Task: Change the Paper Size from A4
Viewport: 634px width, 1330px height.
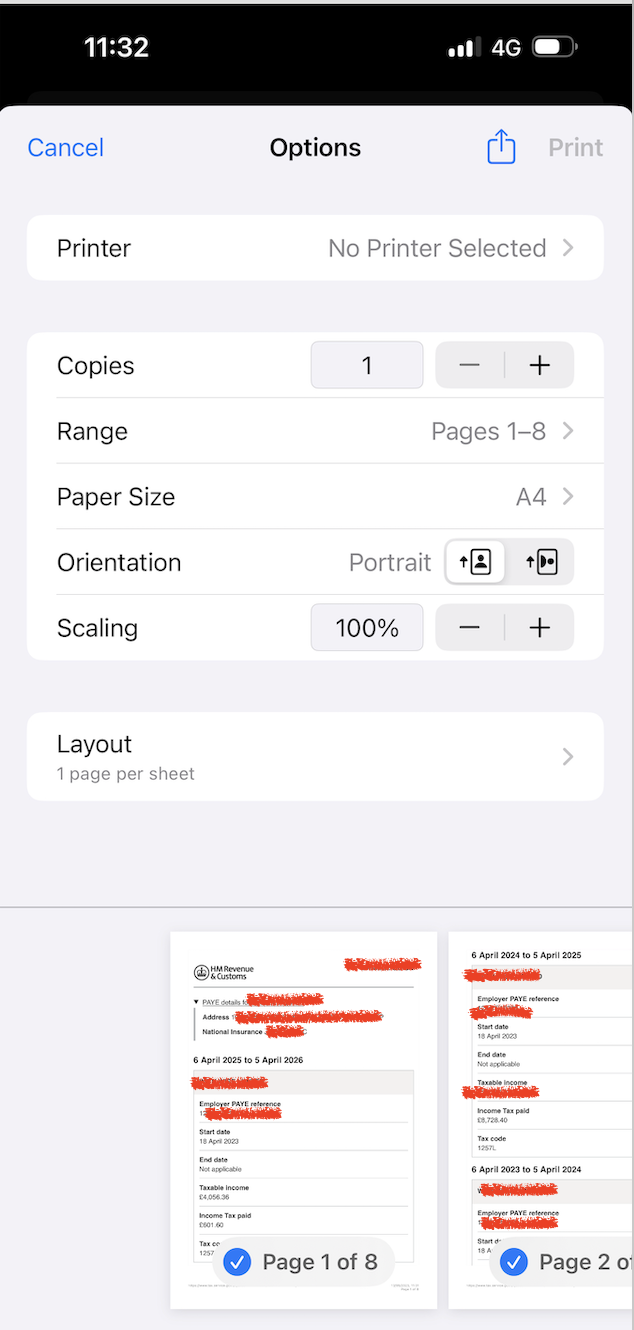Action: (x=315, y=497)
